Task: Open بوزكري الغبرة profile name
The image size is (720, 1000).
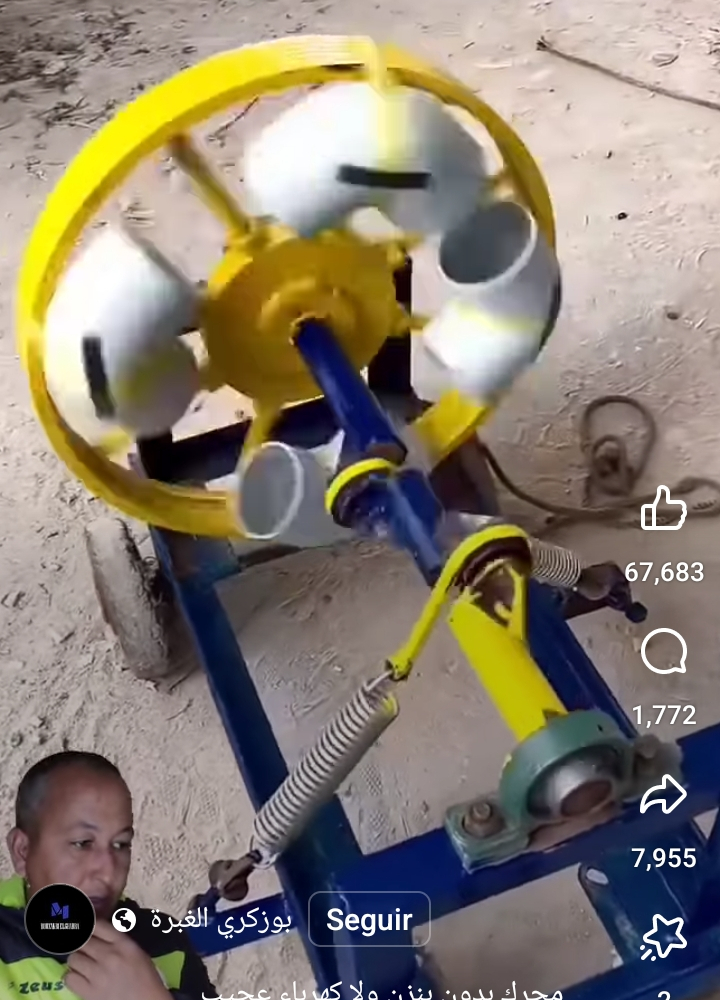Action: (221, 920)
